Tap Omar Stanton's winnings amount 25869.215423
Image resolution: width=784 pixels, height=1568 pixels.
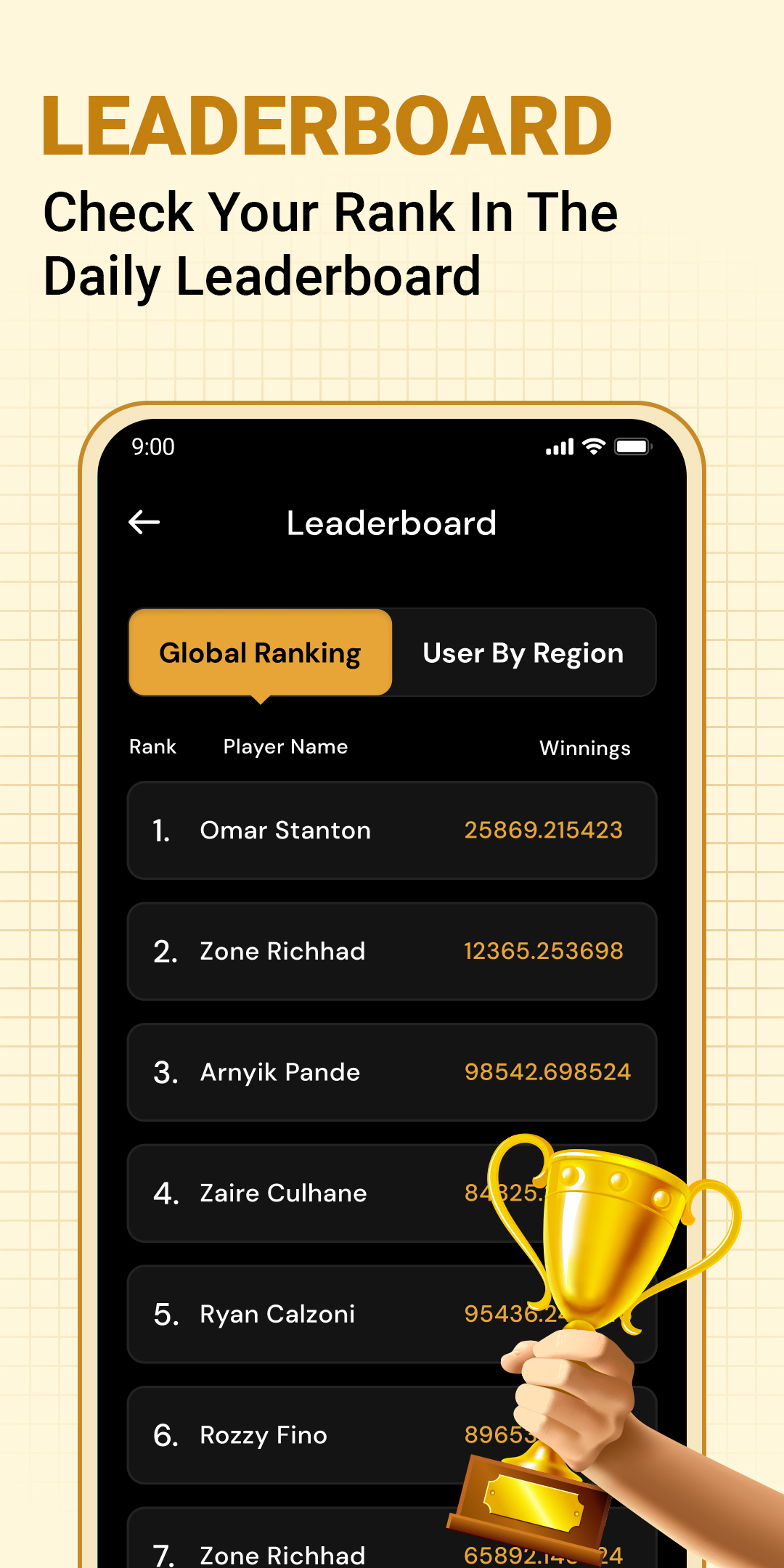pos(544,830)
